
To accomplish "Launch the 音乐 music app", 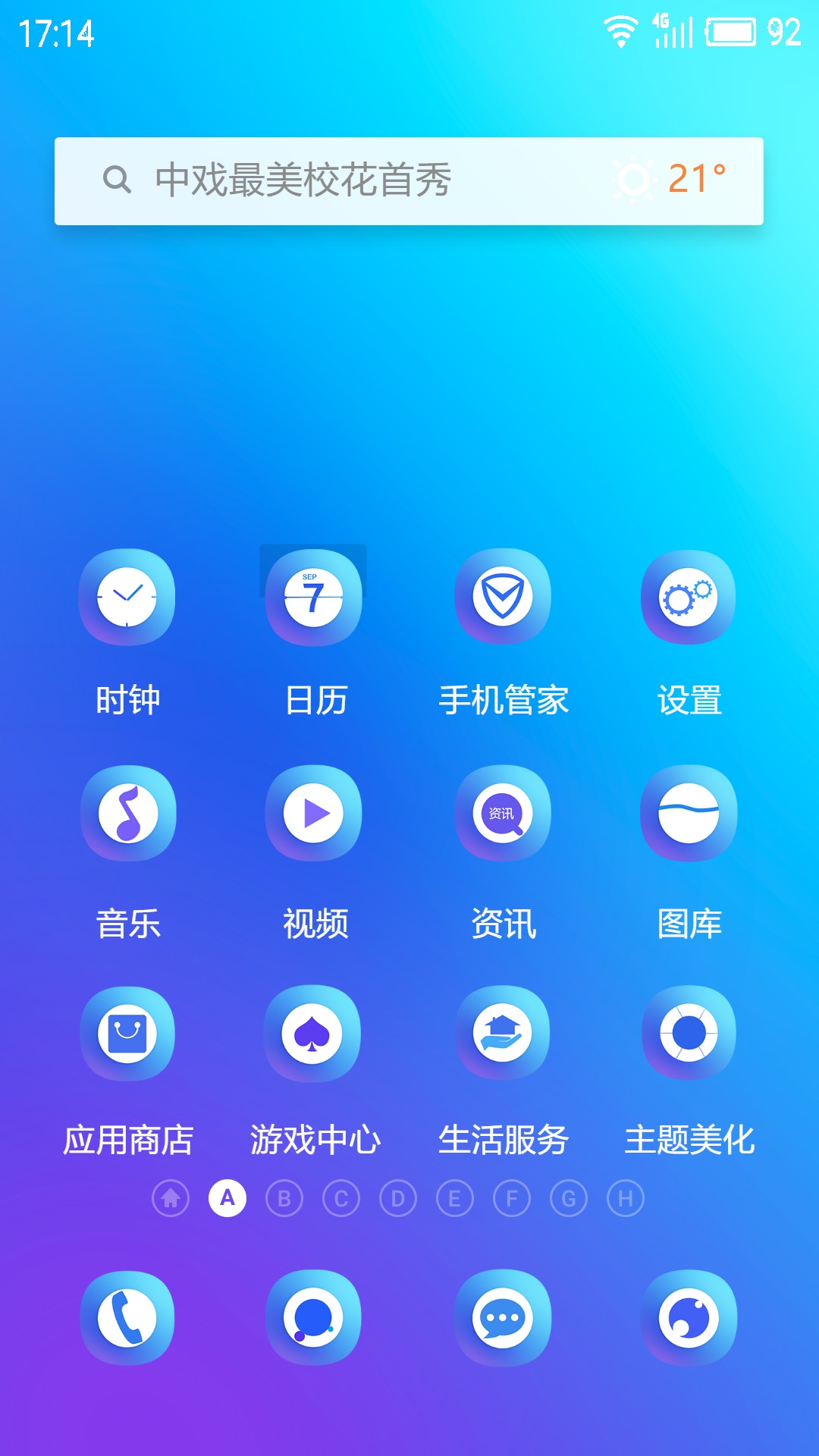I will [x=127, y=813].
